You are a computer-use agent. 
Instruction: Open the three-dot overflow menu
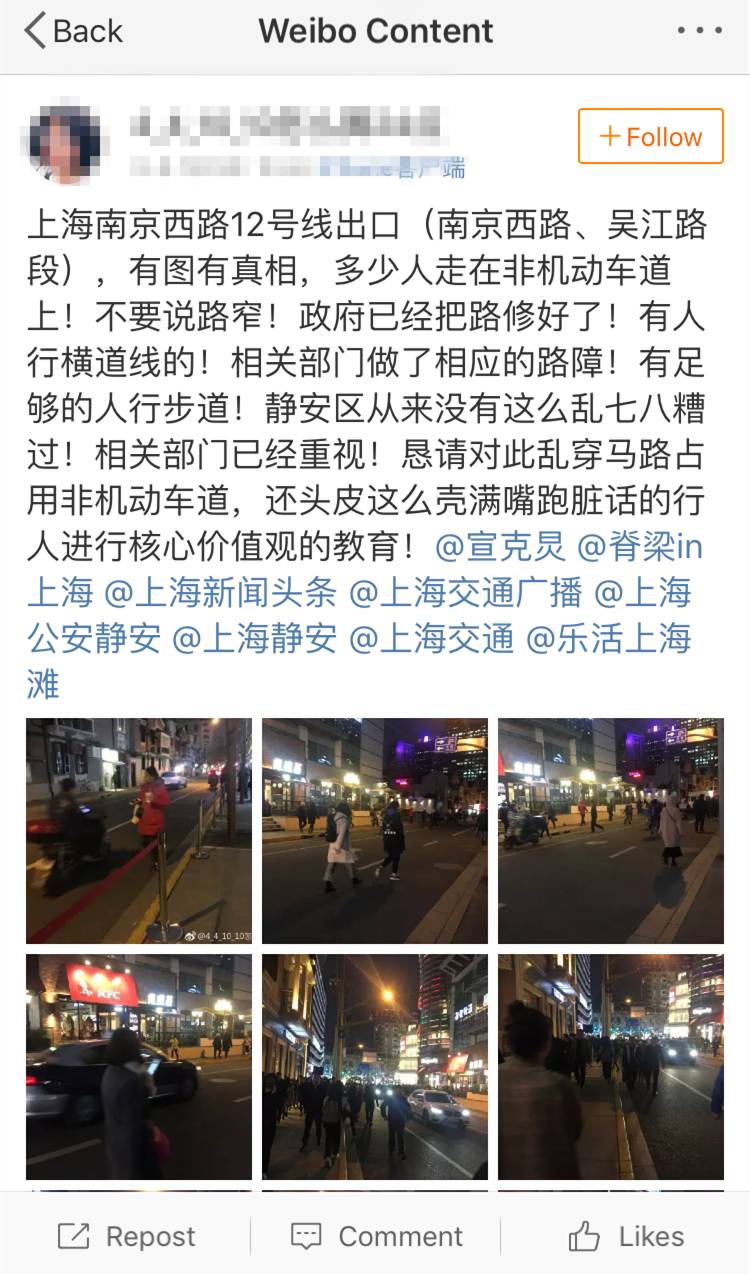pos(699,31)
